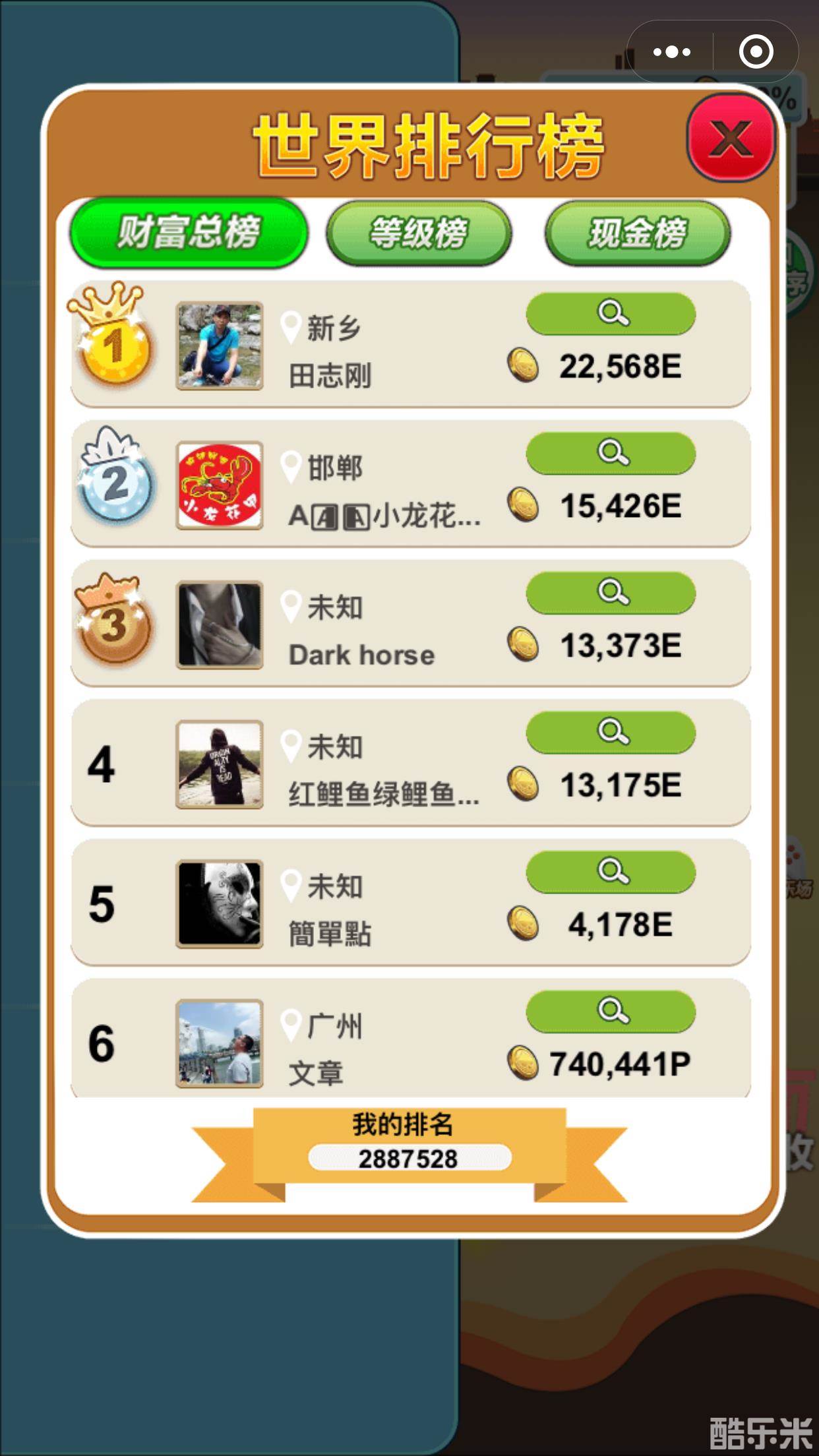Switch to the 等级榜 tab
This screenshot has height=1456, width=819.
tap(418, 235)
